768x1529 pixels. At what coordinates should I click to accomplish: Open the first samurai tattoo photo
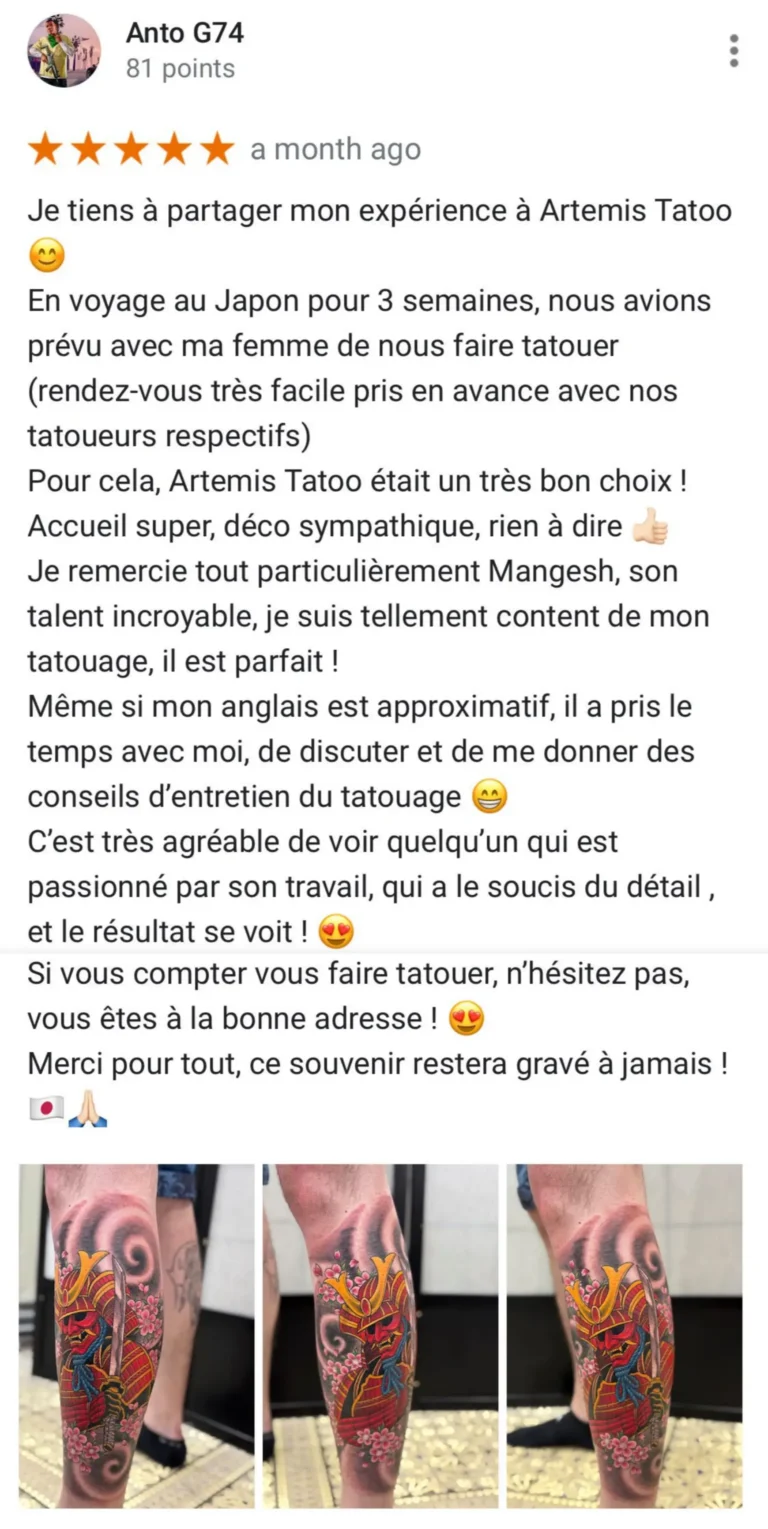pos(137,1335)
